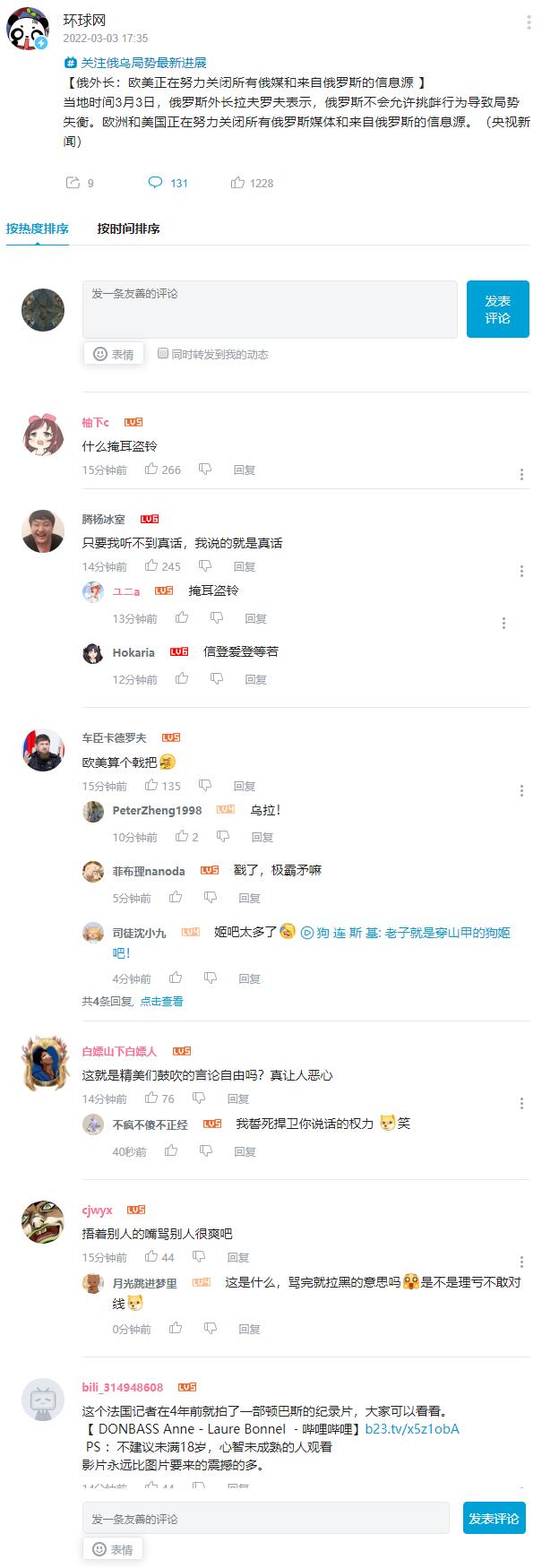Image resolution: width=542 pixels, height=1568 pixels.
Task: Expand replies with 点击查看
Action: pyautogui.click(x=161, y=1001)
